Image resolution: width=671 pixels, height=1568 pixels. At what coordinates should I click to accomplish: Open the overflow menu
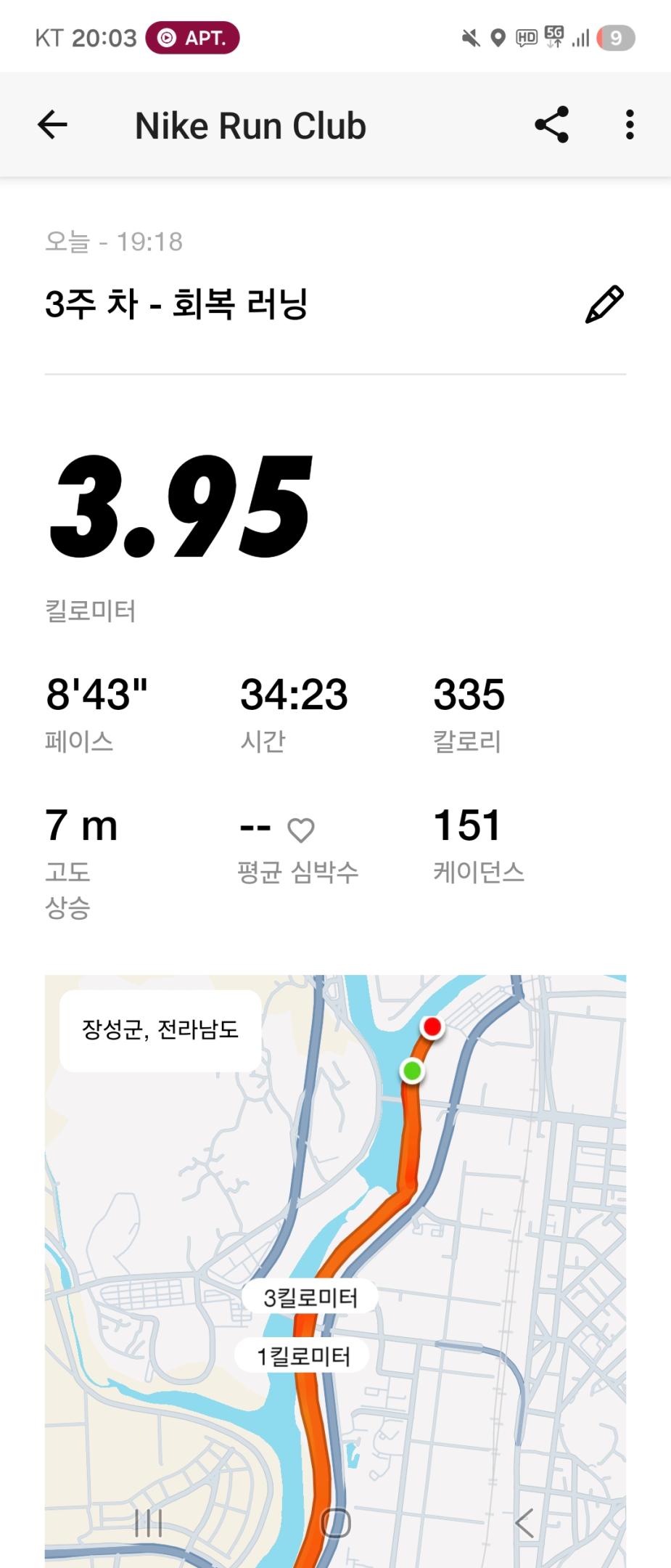629,125
